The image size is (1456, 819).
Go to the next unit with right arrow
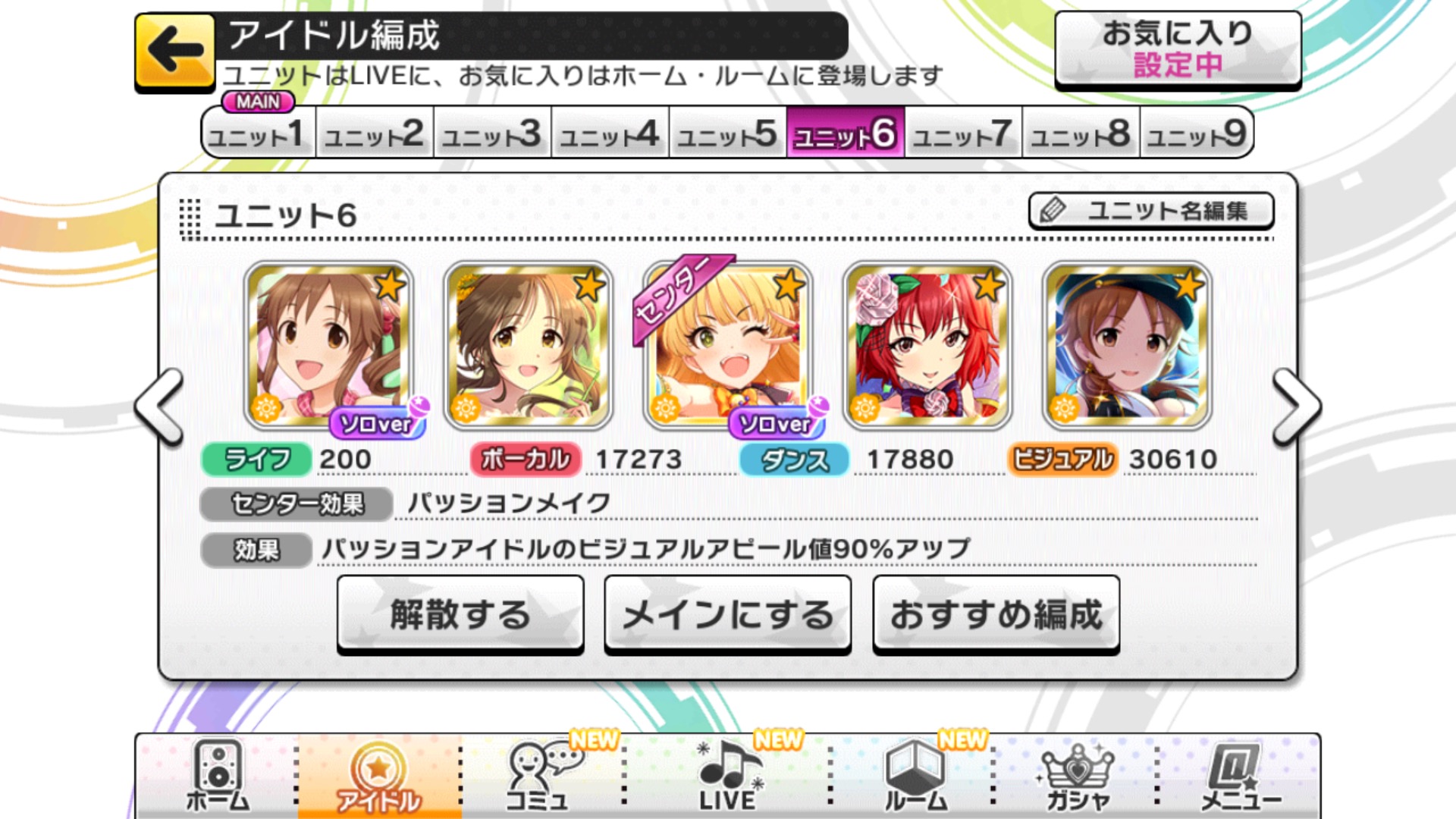pyautogui.click(x=1296, y=406)
